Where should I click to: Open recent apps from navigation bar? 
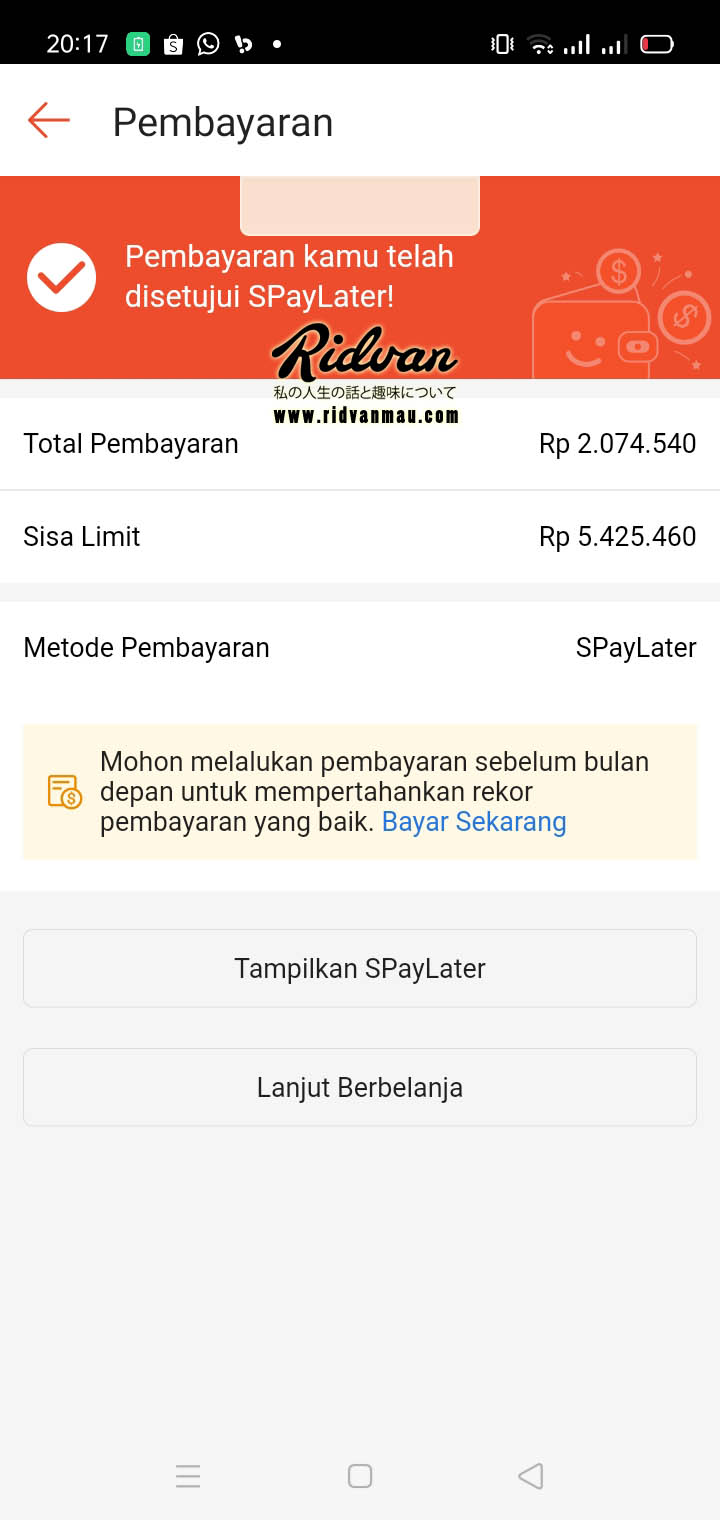tap(188, 1476)
